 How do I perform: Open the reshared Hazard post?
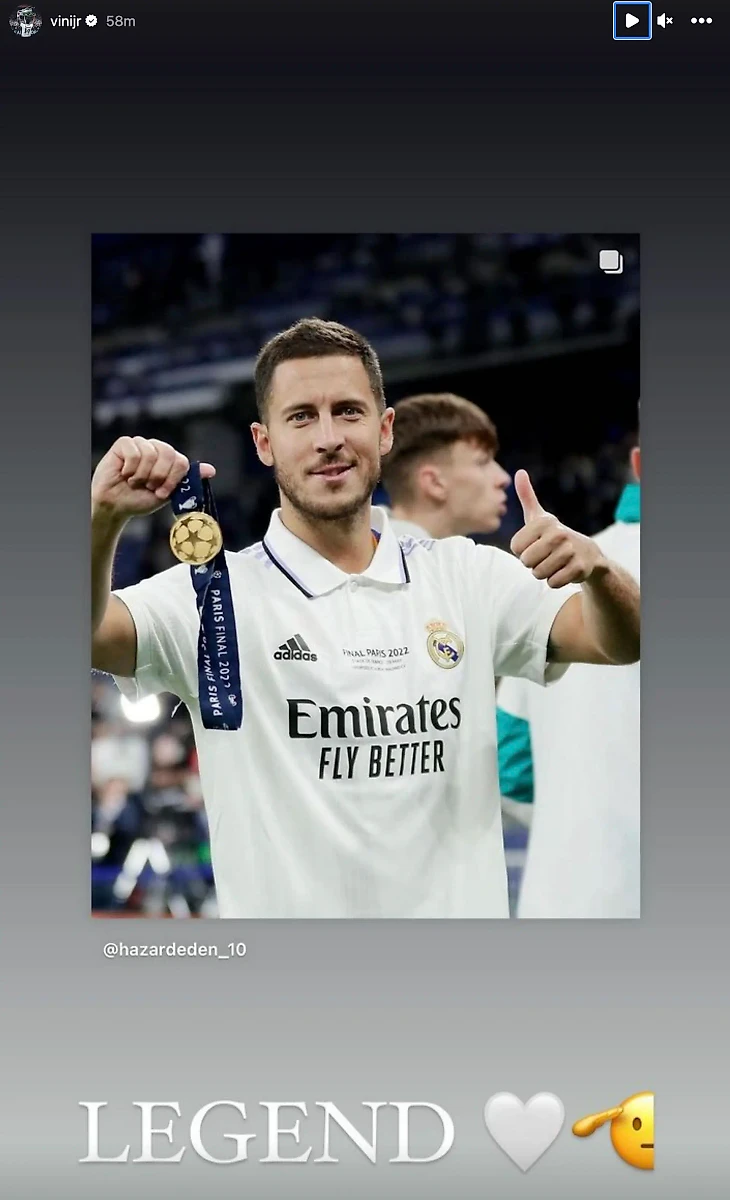(365, 575)
